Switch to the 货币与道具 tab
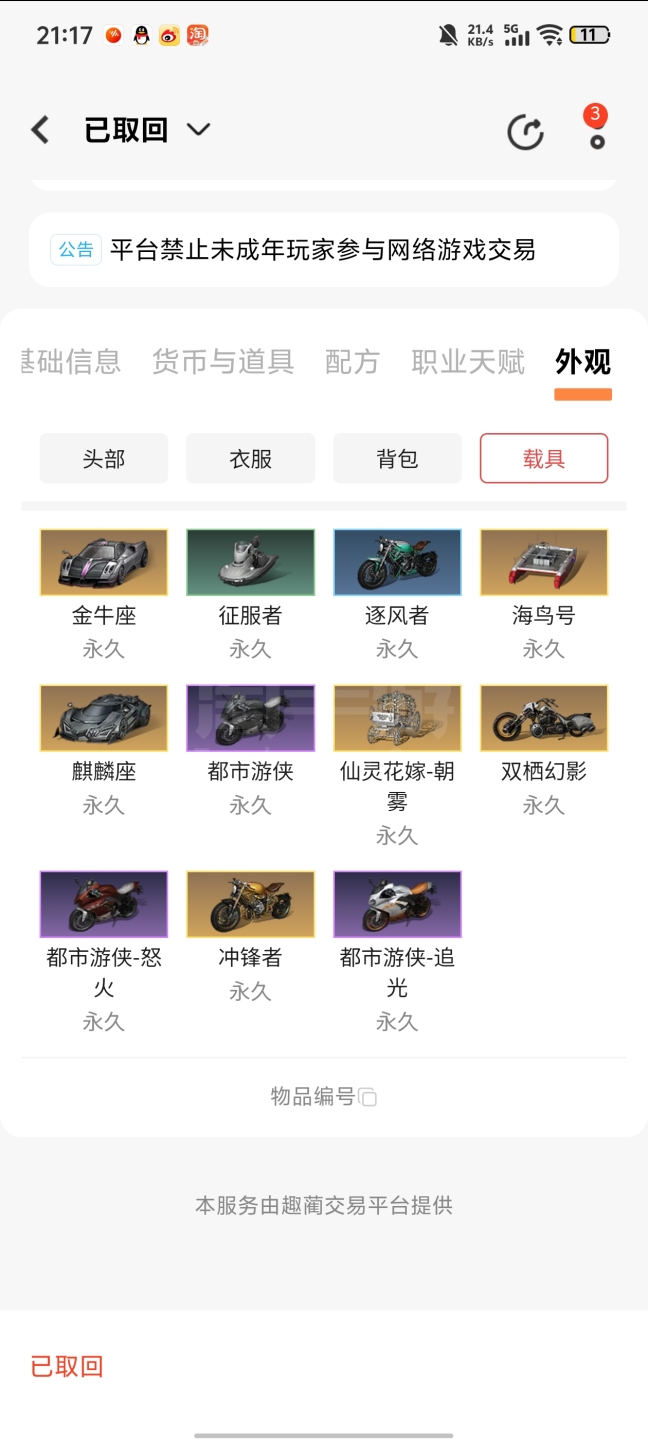This screenshot has height=1440, width=648. click(x=223, y=362)
